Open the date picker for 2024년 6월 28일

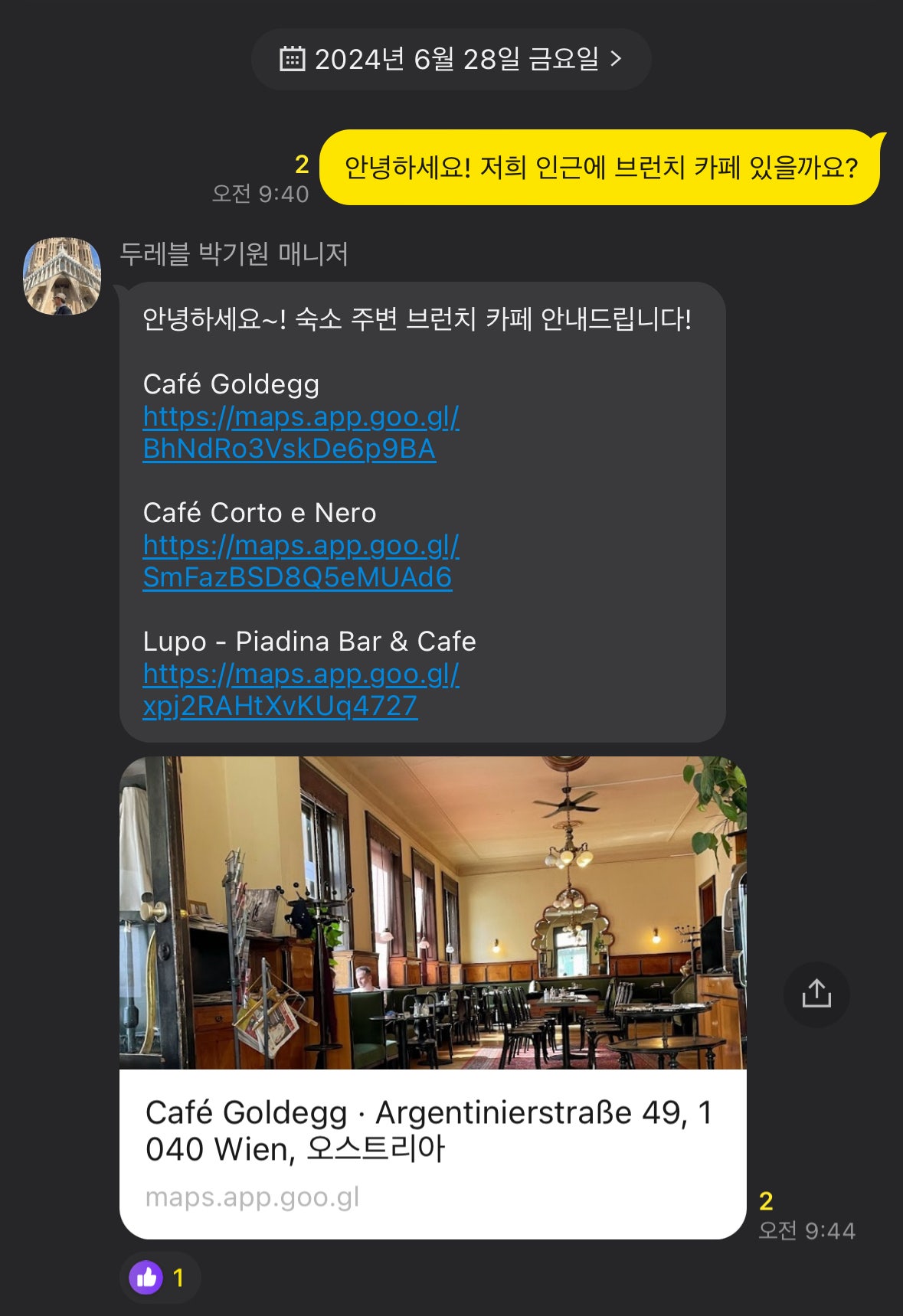[451, 59]
